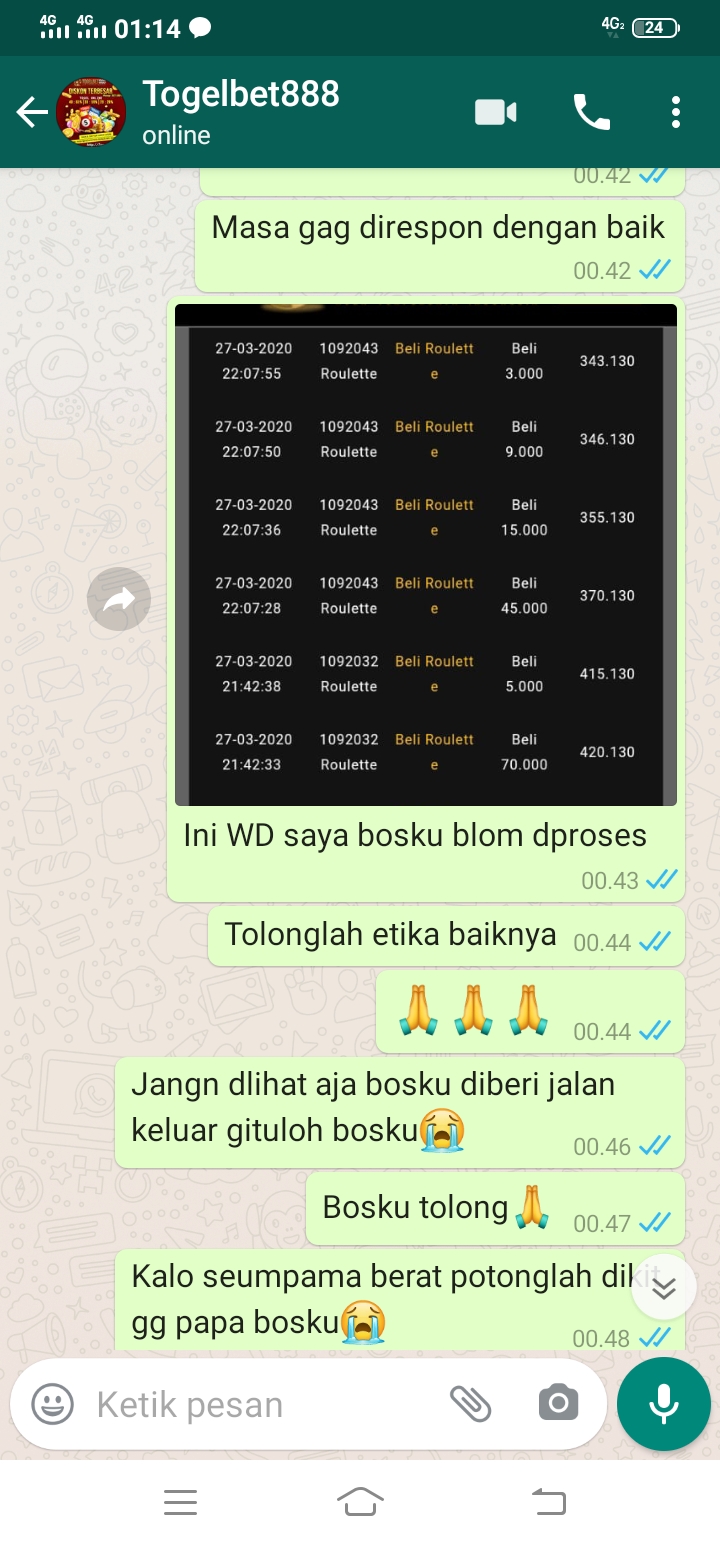This screenshot has width=720, height=1544.
Task: Attach a file with the paperclip
Action: pos(470,1404)
